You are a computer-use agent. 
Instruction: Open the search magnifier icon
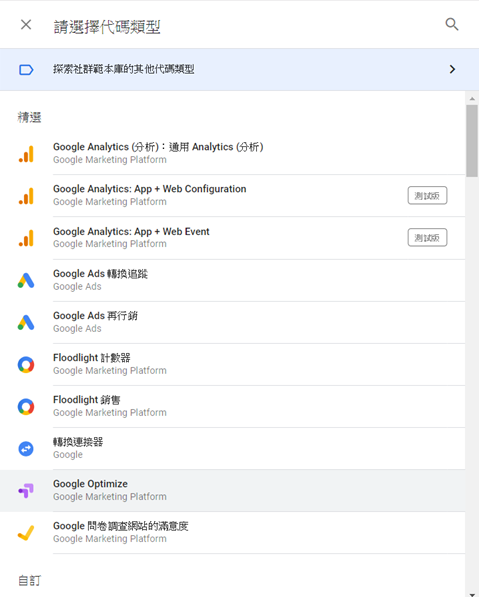452,24
